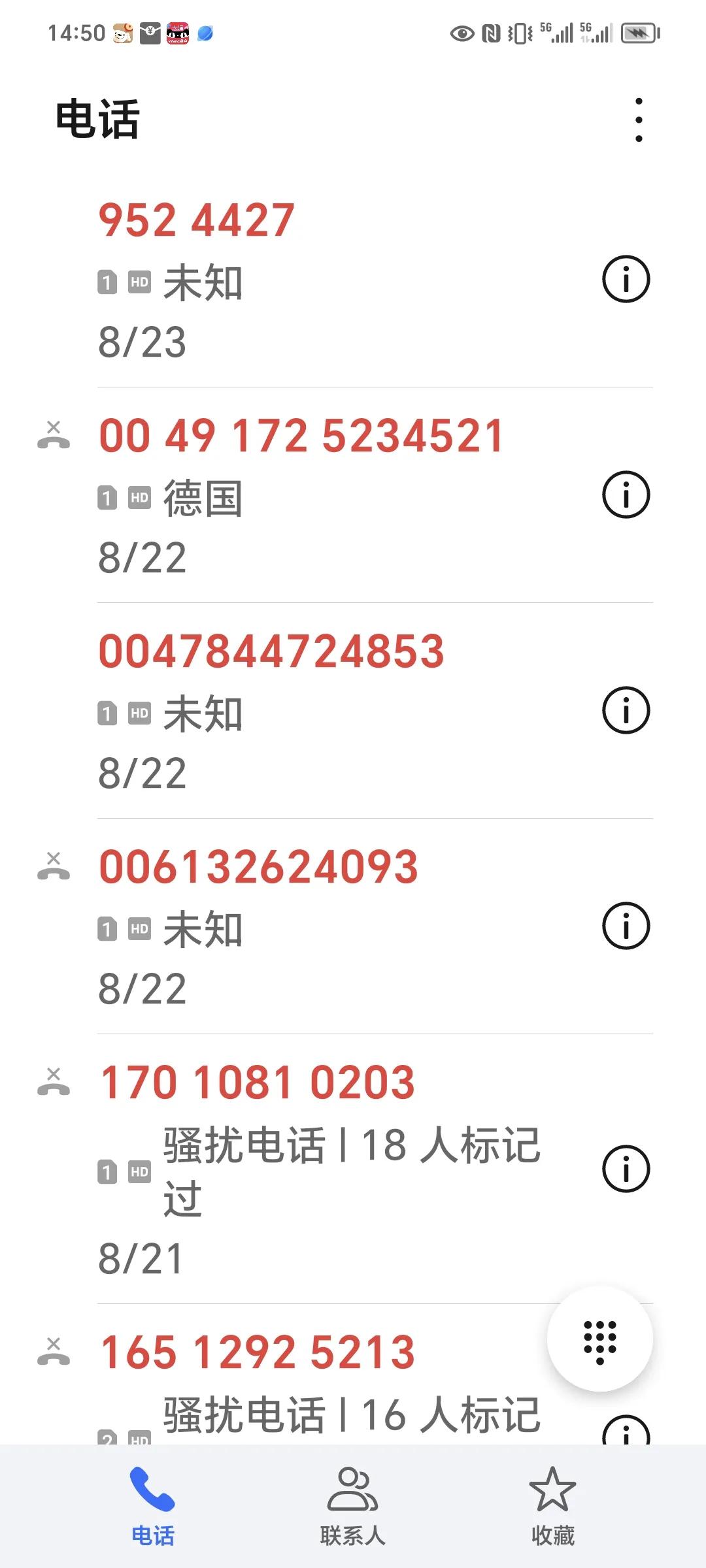Switch to the 收藏 favorites tab
Image resolution: width=706 pixels, height=1568 pixels.
tap(552, 1507)
